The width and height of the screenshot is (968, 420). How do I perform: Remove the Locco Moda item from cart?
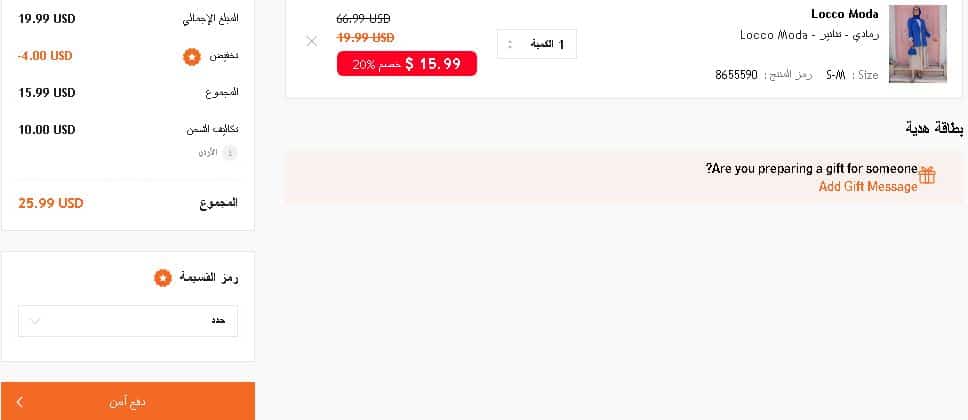tap(311, 41)
